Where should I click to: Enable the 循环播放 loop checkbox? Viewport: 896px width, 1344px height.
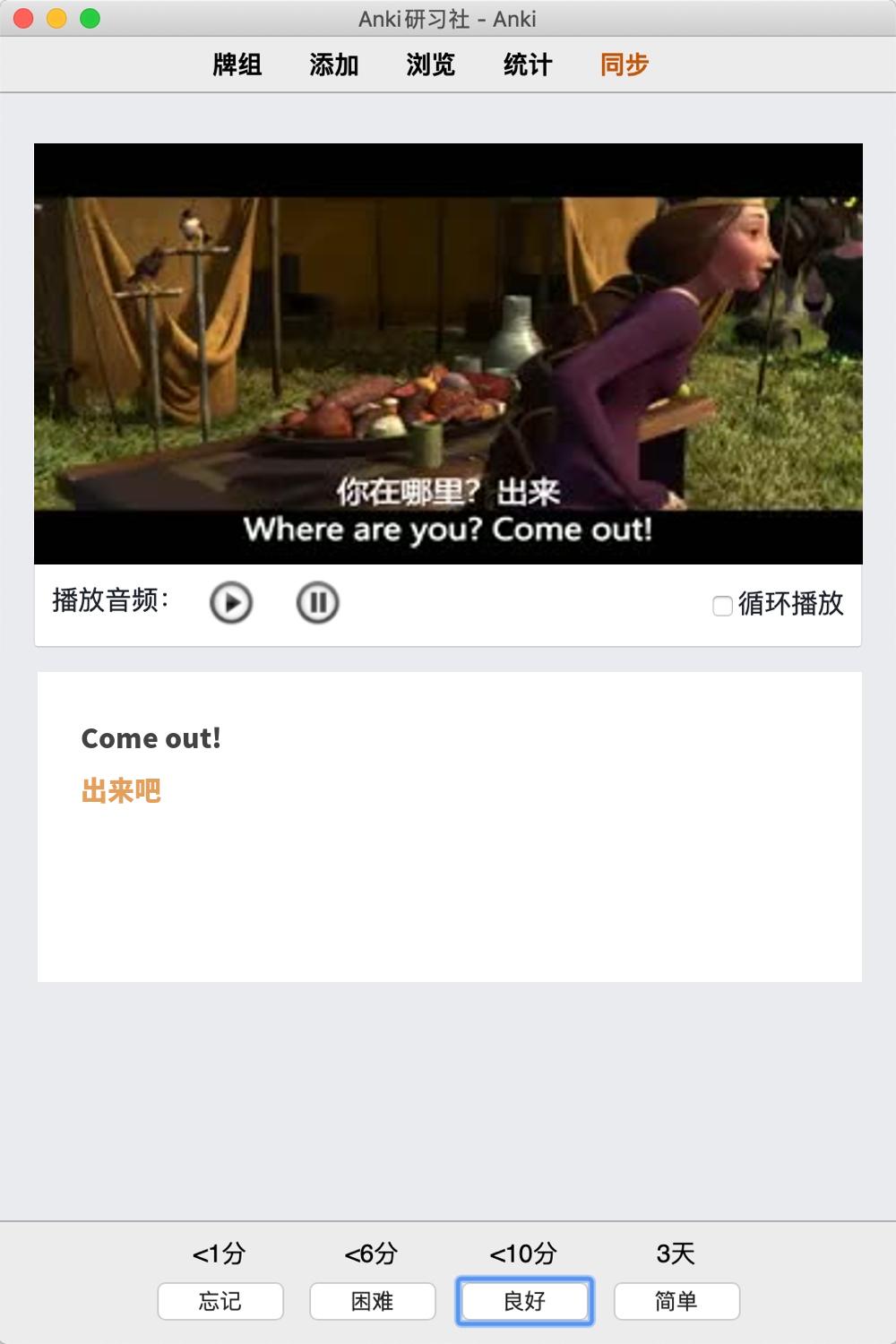pos(722,606)
